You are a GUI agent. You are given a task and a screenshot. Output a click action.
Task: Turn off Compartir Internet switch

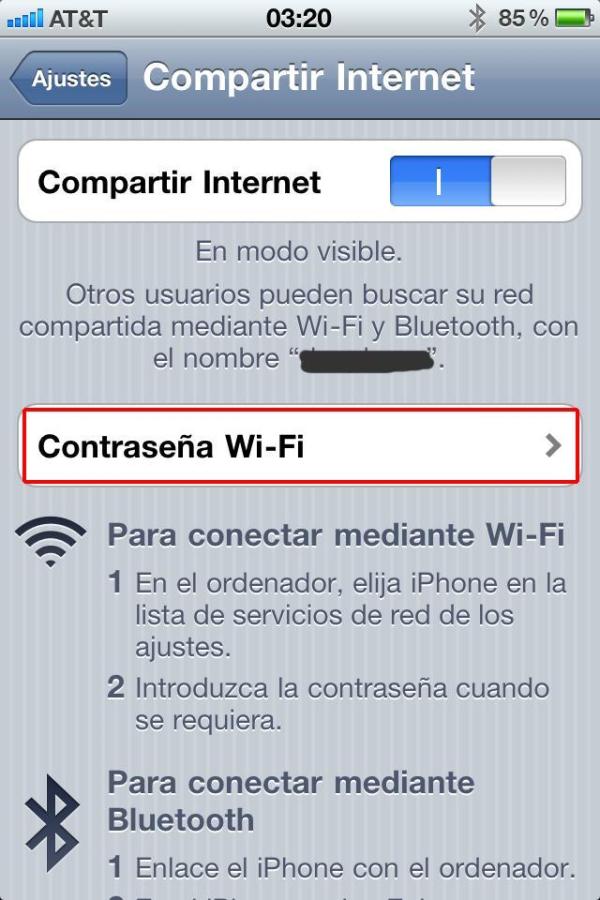(x=478, y=181)
